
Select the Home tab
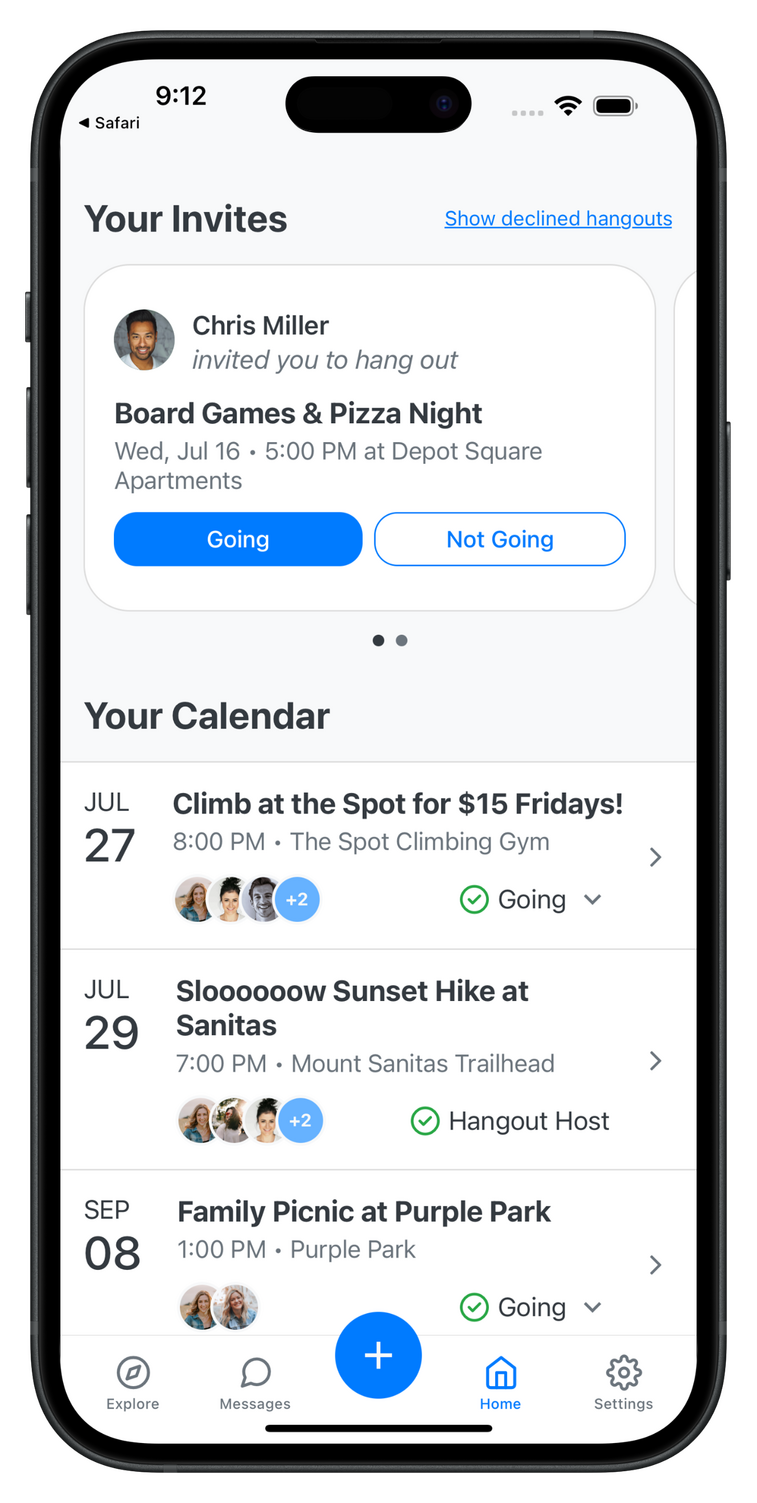point(500,1382)
